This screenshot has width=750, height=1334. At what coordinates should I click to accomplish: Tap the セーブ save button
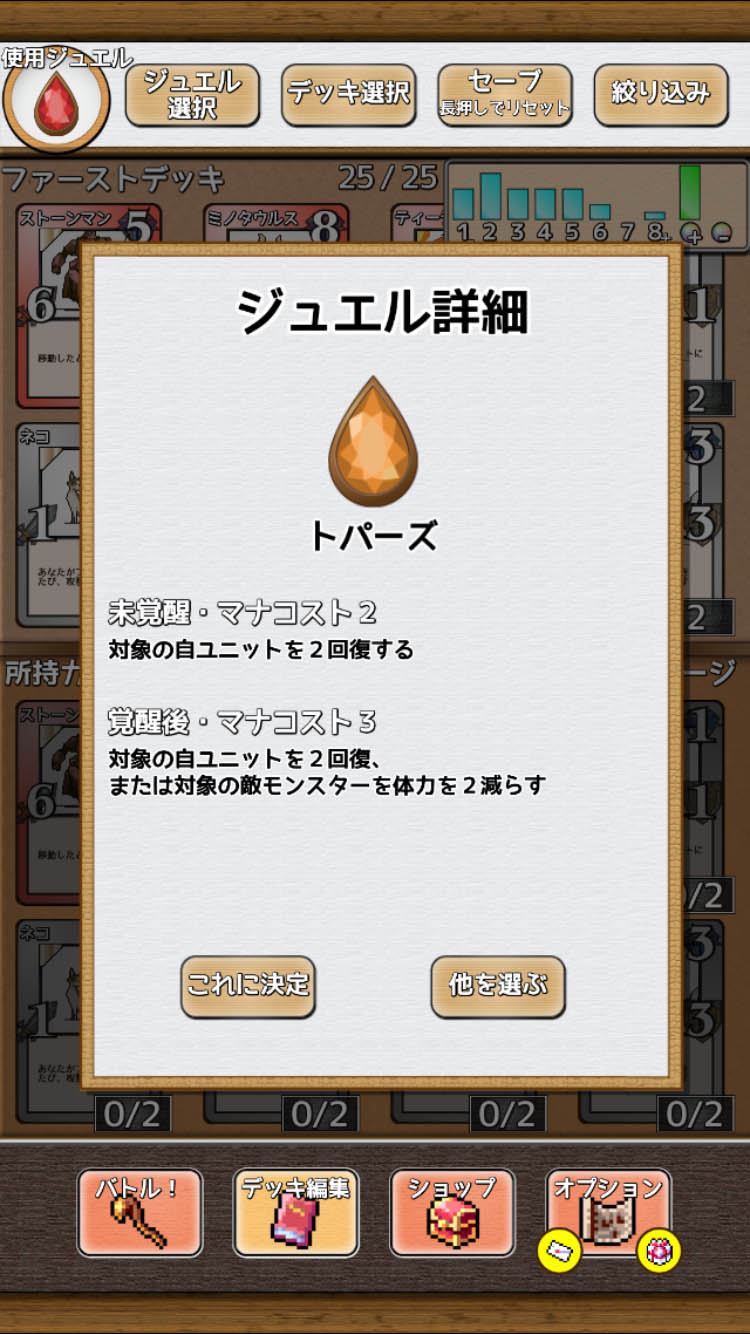point(505,95)
